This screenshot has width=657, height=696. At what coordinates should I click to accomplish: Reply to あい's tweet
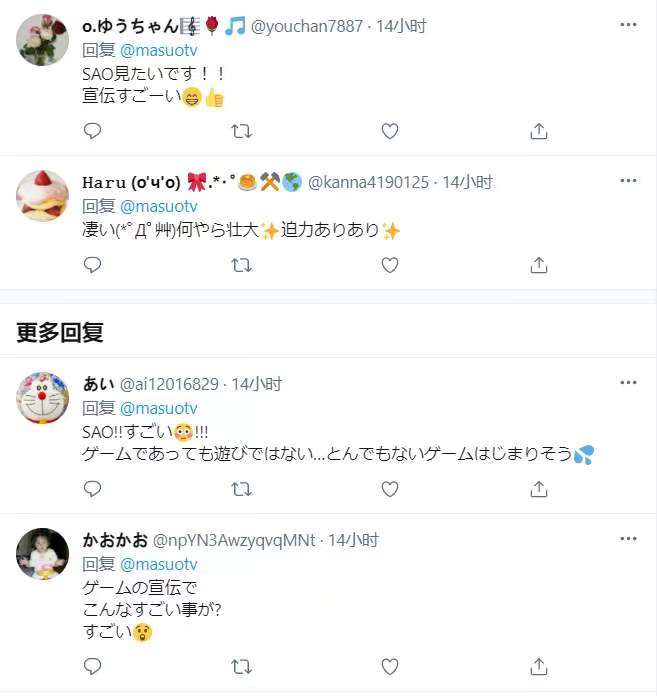click(92, 489)
